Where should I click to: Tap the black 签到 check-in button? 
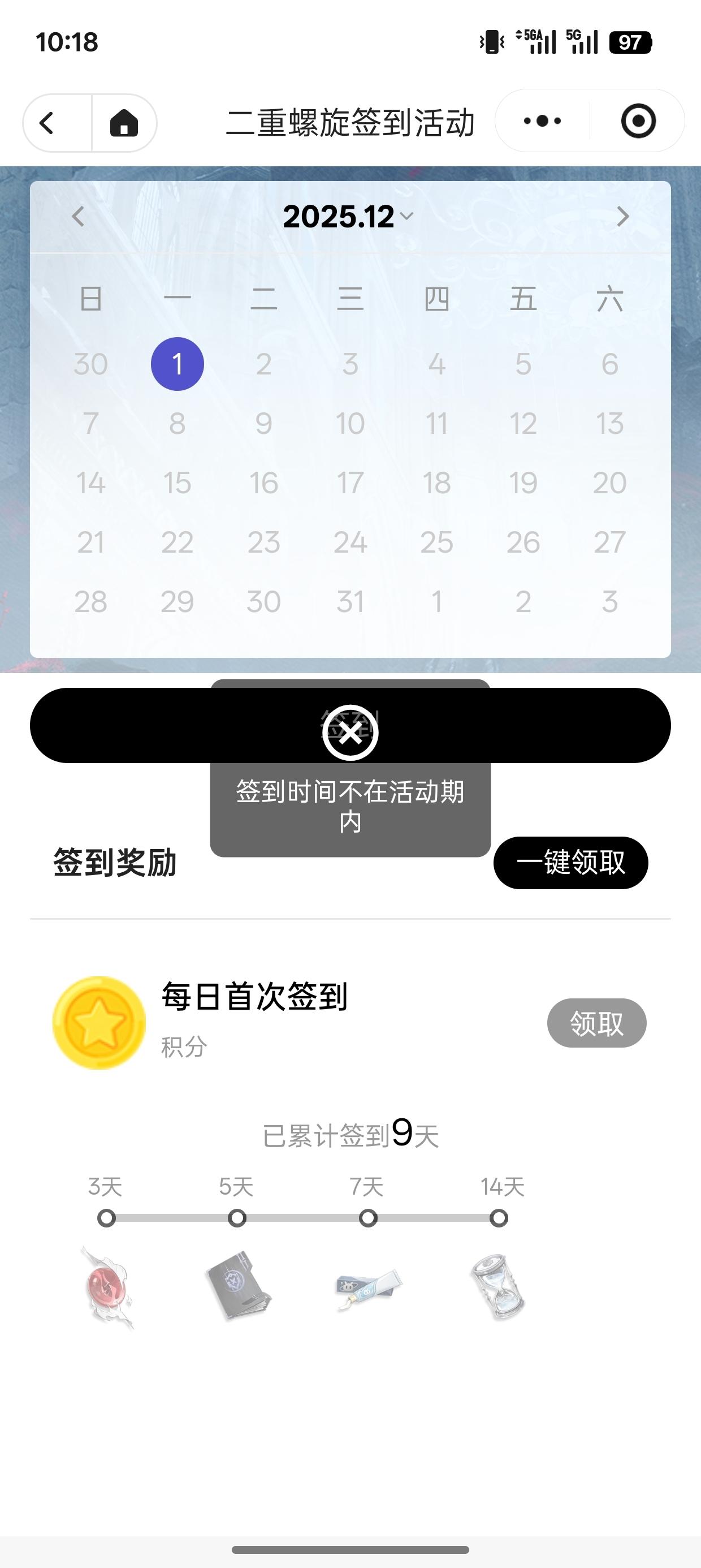tap(122, 726)
